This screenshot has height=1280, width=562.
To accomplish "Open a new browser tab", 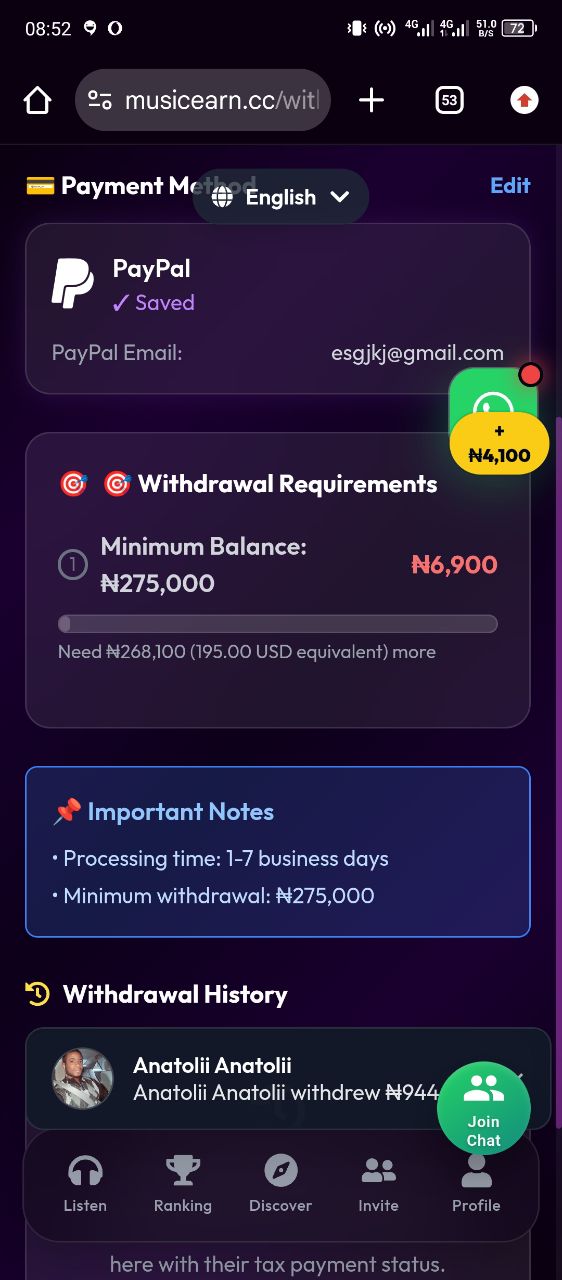I will pyautogui.click(x=371, y=100).
